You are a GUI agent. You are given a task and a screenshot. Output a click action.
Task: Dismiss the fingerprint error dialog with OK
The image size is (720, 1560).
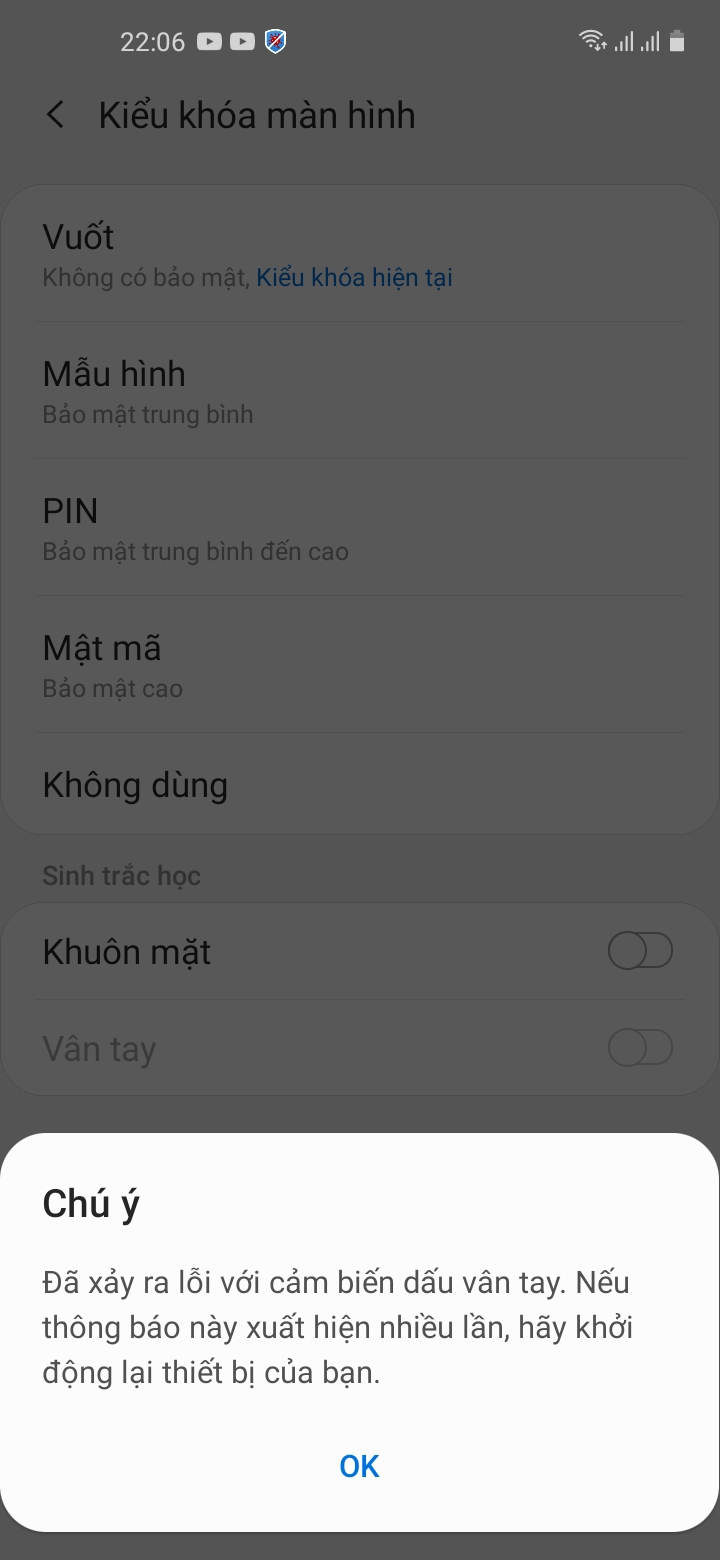click(358, 1465)
